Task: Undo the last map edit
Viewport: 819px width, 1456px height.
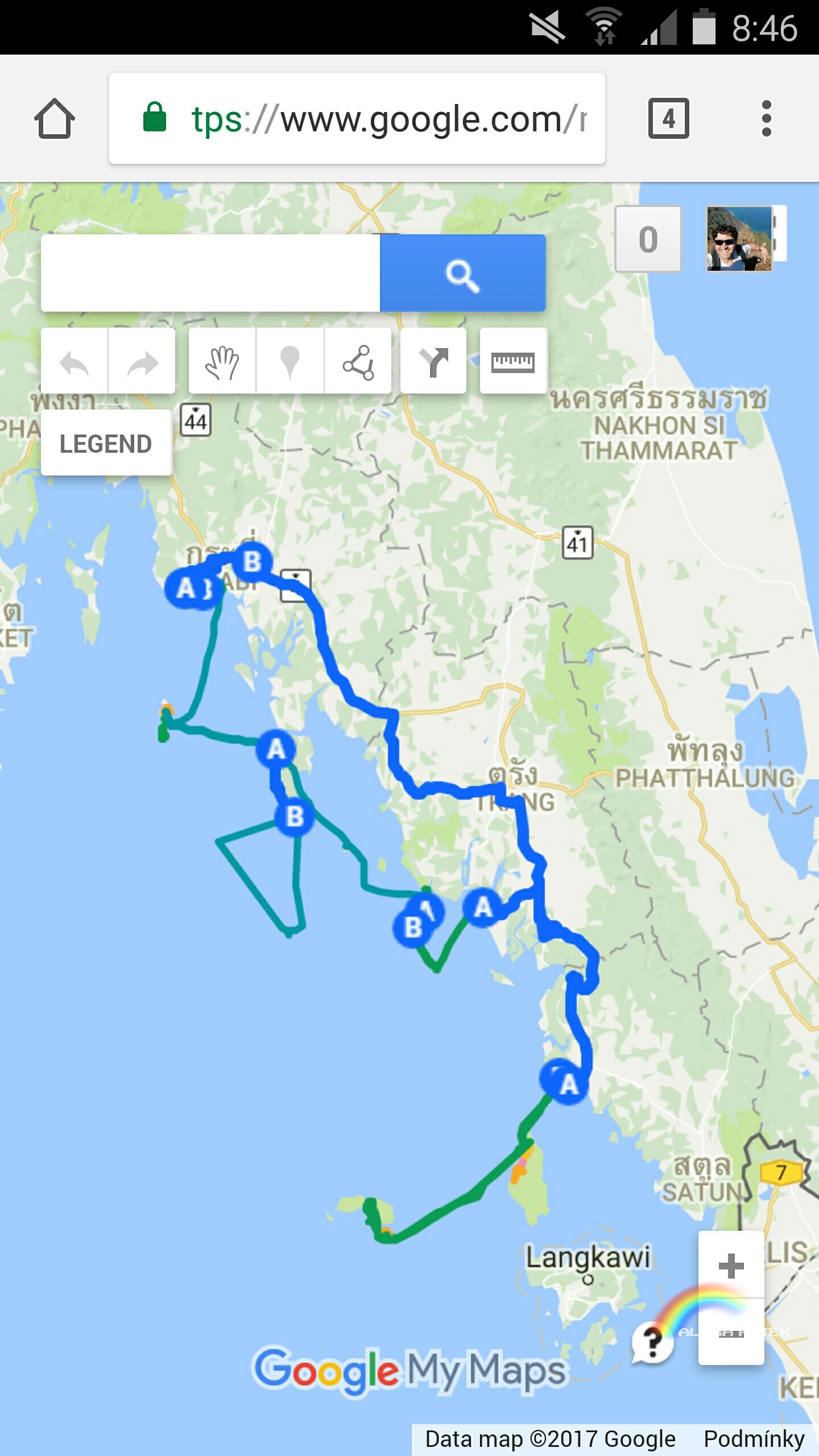Action: 75,361
